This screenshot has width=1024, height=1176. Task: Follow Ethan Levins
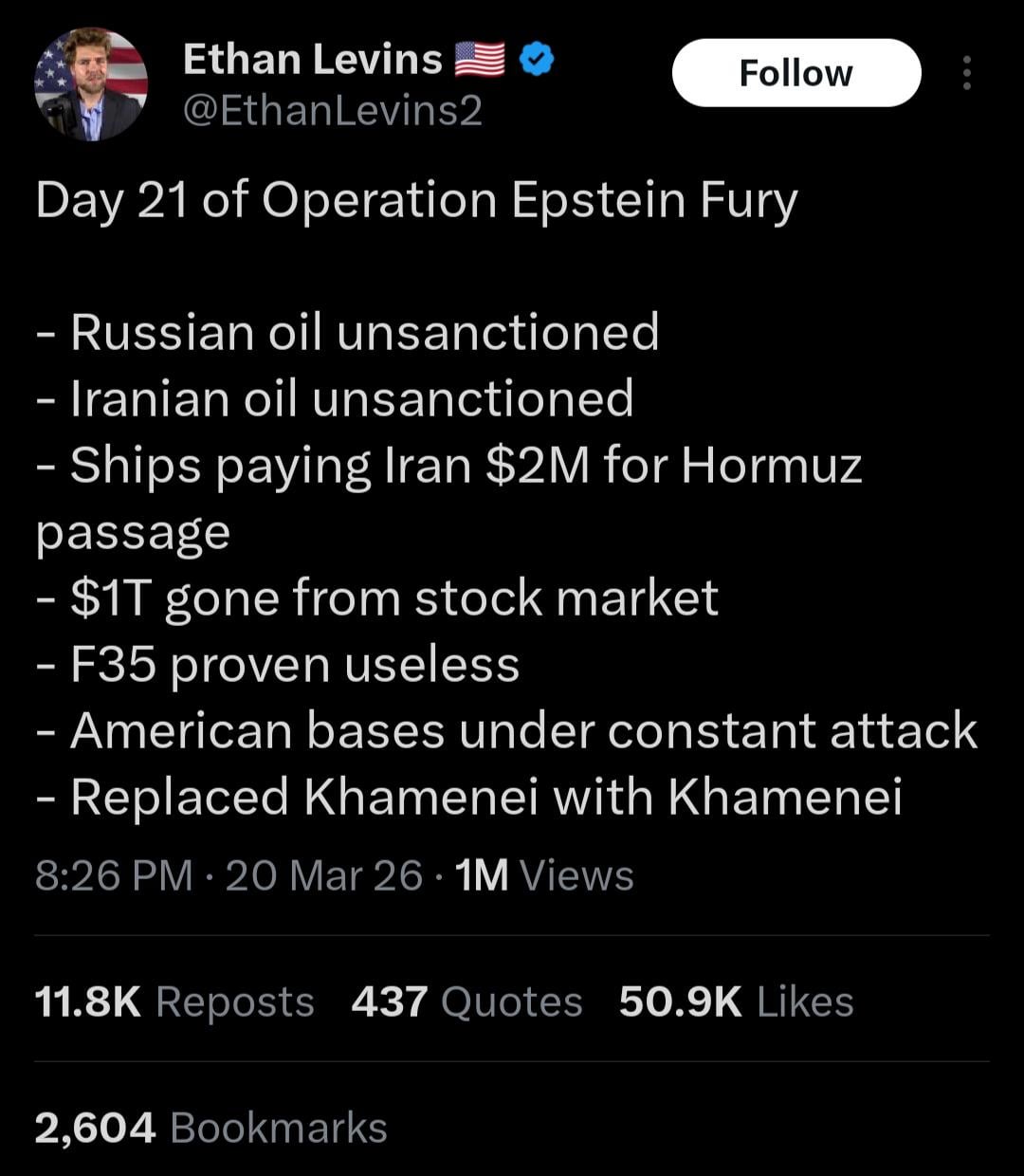click(795, 73)
